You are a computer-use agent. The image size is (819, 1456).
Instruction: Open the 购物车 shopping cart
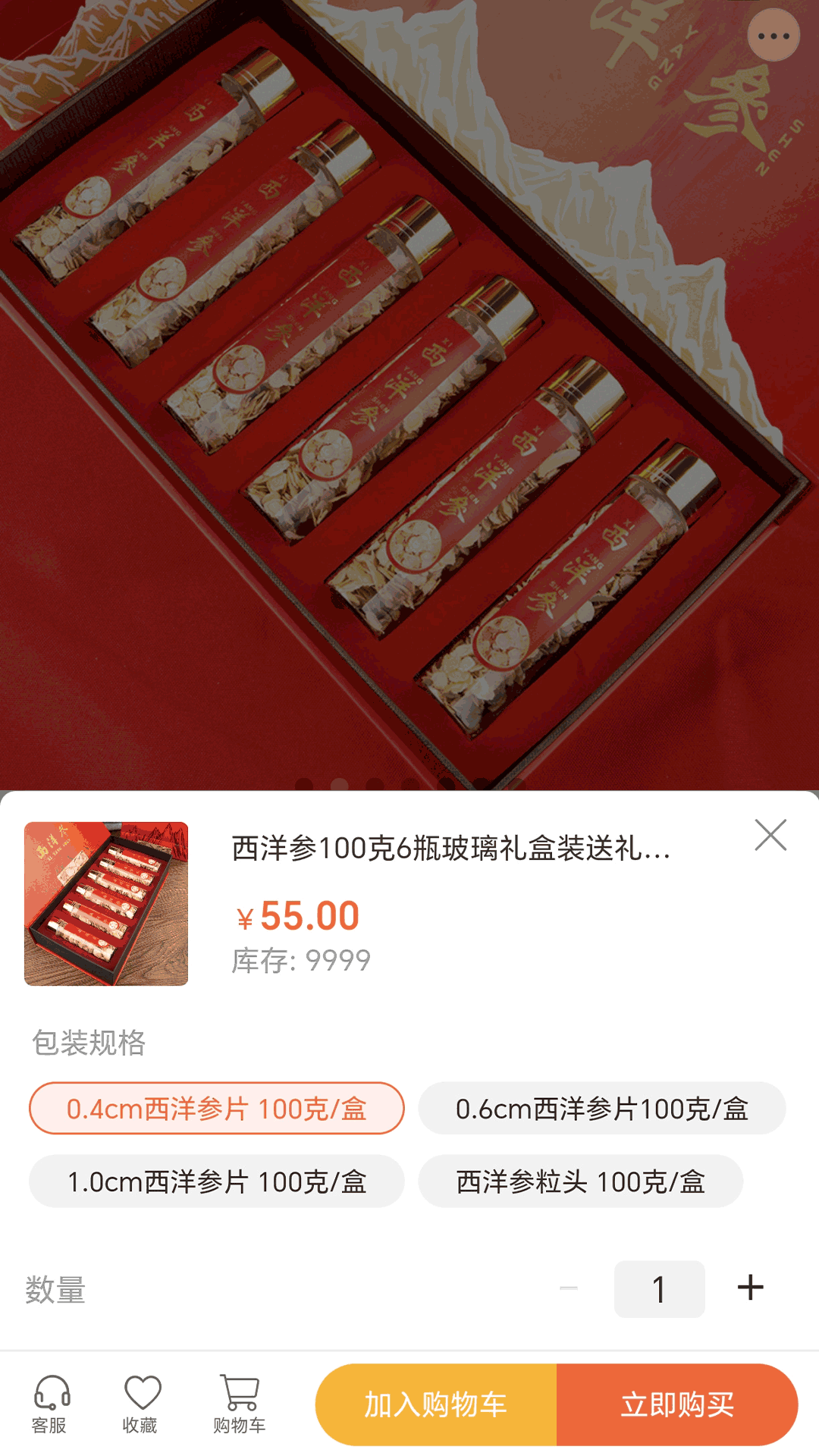239,1404
